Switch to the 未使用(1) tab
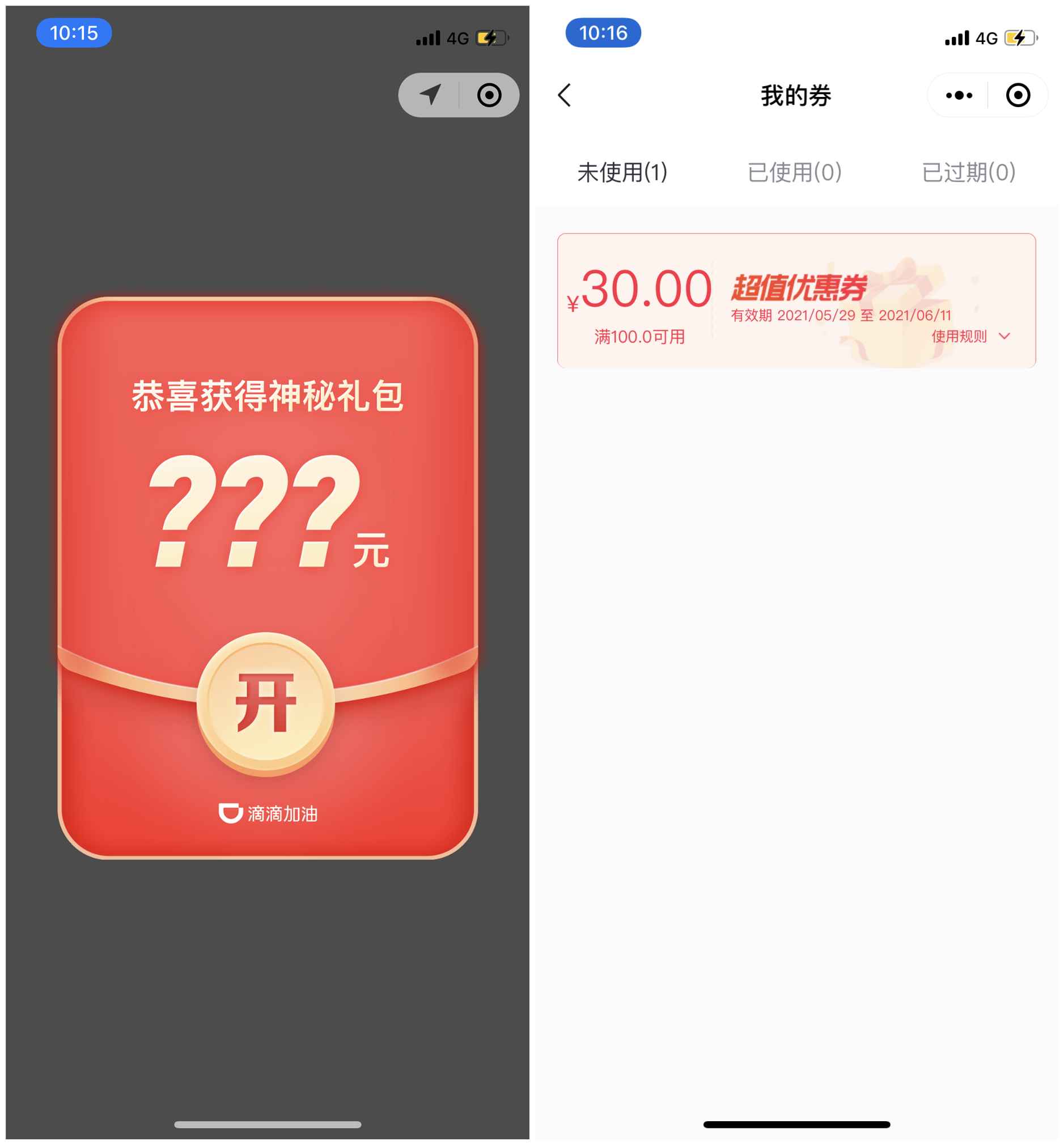This screenshot has height=1145, width=1064. pyautogui.click(x=622, y=172)
